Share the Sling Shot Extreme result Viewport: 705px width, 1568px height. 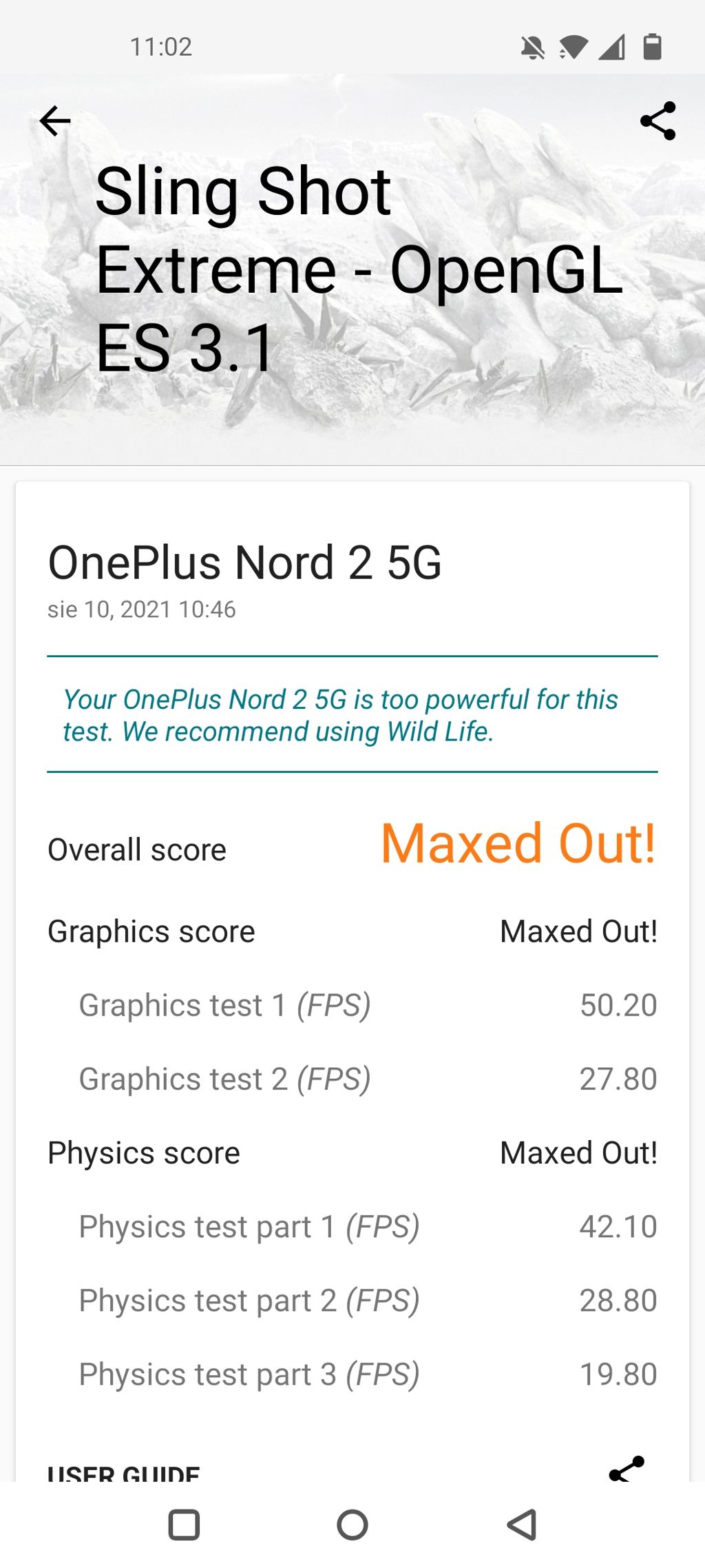click(x=657, y=121)
